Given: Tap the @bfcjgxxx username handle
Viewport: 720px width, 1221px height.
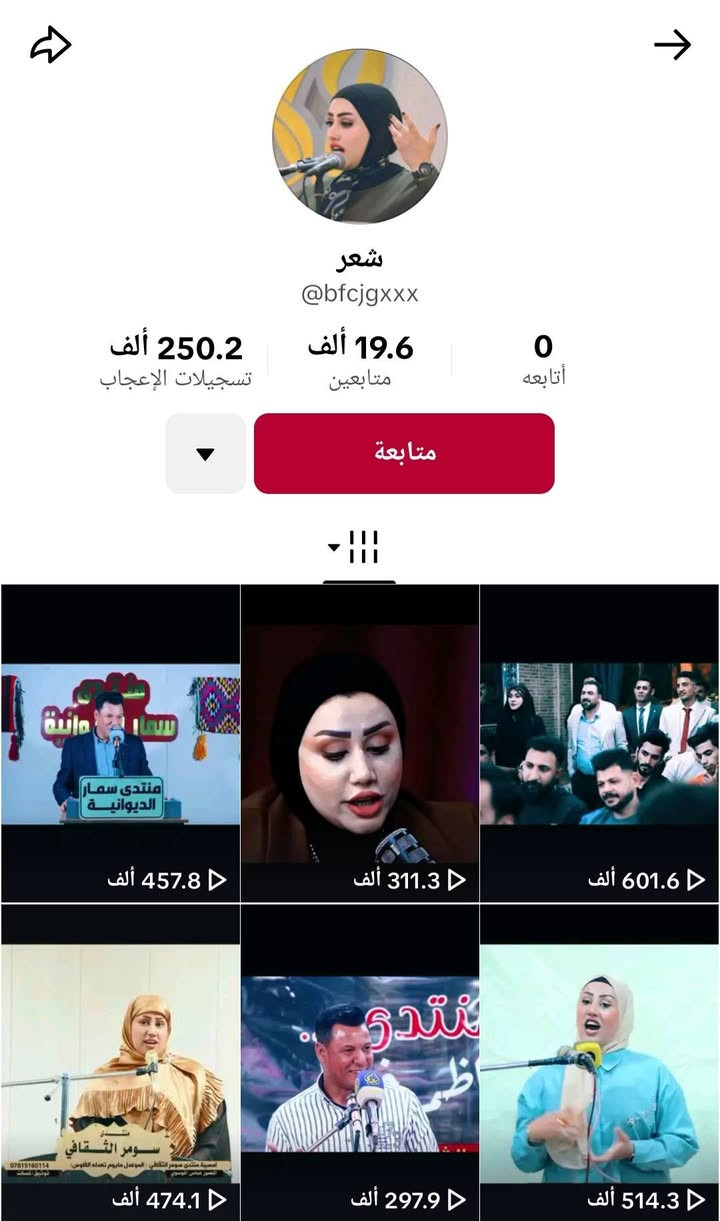Looking at the screenshot, I should click(360, 296).
